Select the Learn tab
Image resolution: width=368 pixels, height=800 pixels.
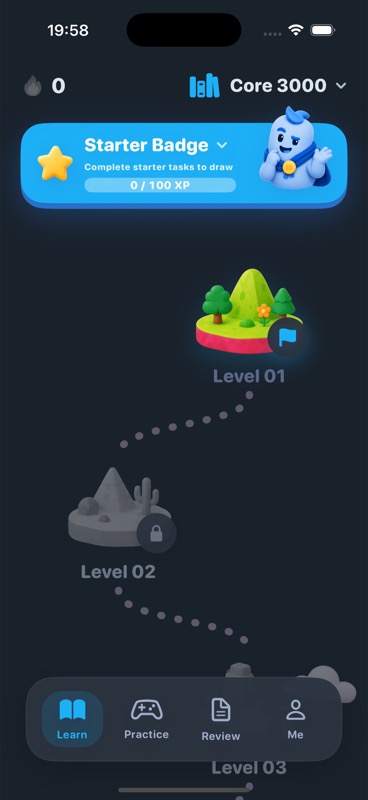pos(72,719)
